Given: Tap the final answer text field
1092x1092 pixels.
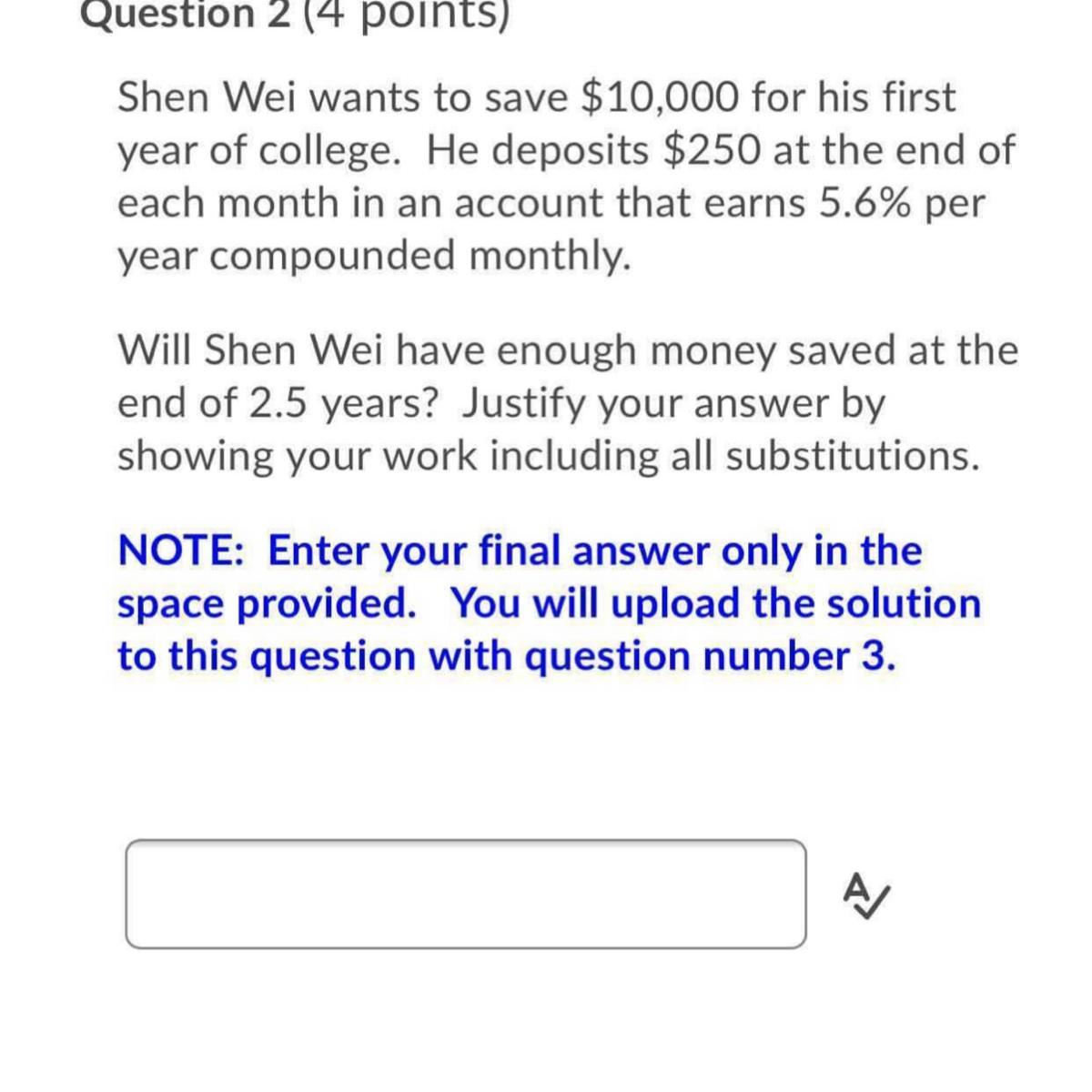Looking at the screenshot, I should 465,894.
